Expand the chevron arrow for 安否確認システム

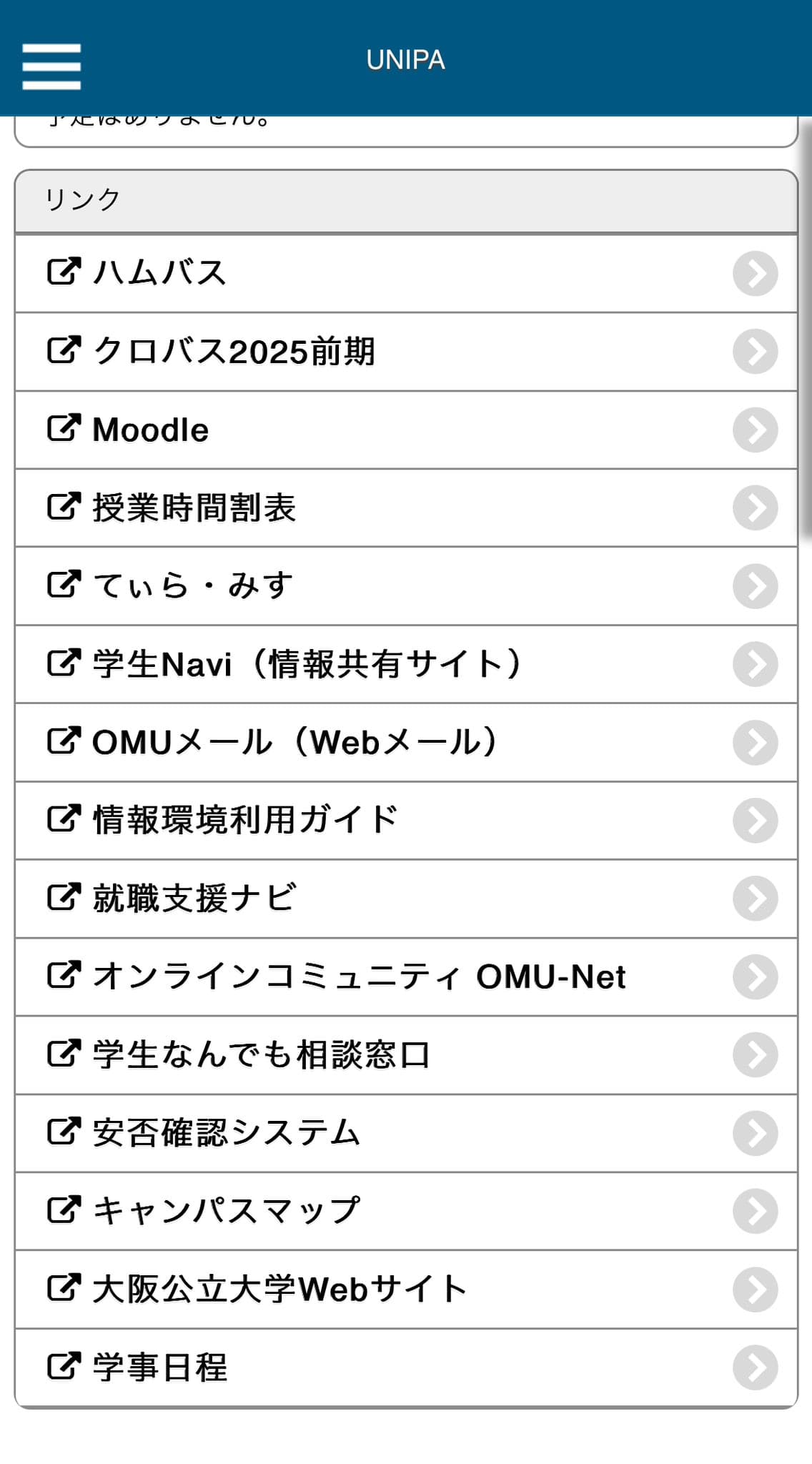(756, 1132)
